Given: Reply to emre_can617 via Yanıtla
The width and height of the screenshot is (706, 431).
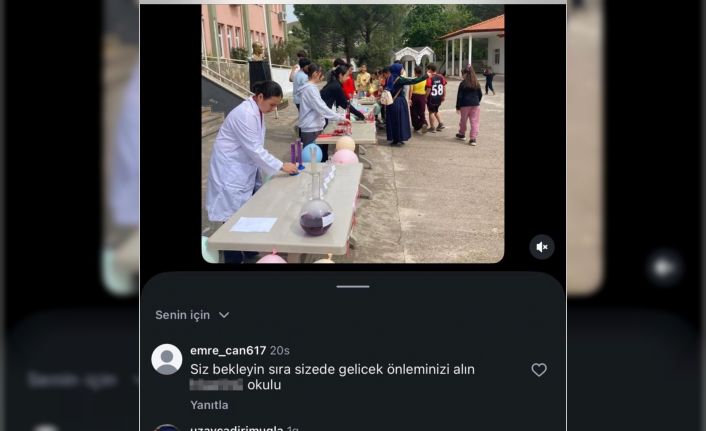Looking at the screenshot, I should coord(209,405).
